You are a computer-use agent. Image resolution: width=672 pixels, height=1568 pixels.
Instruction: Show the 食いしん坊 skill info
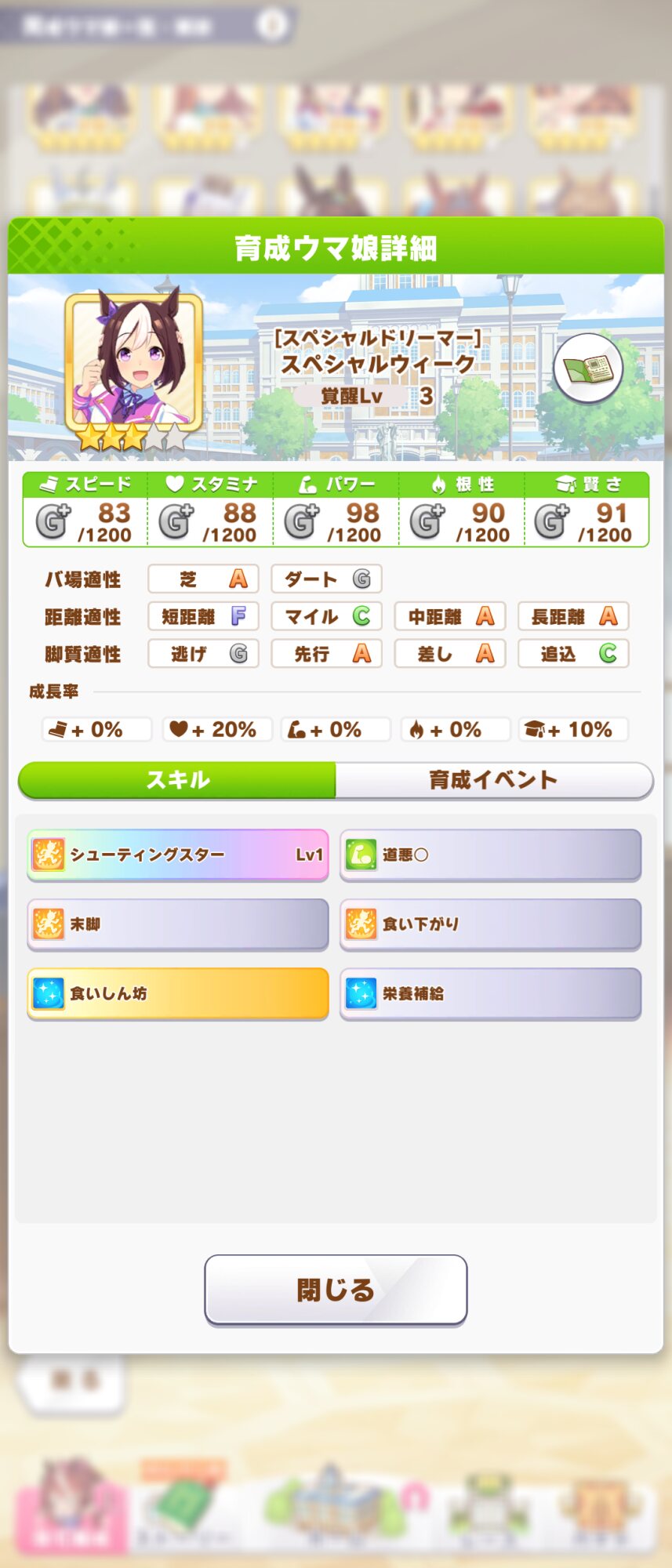178,993
